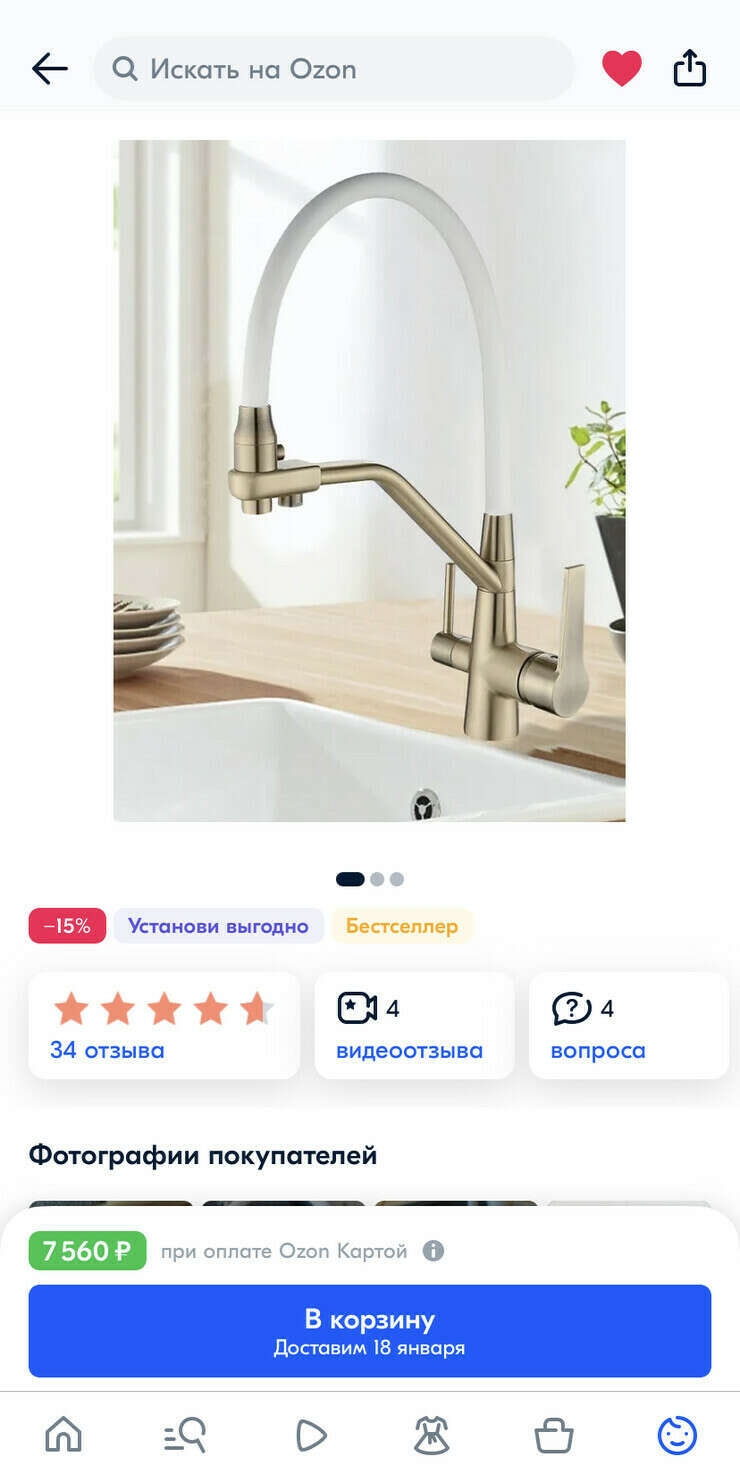The image size is (740, 1480).
Task: Open the faucet product photo
Action: pyautogui.click(x=369, y=481)
